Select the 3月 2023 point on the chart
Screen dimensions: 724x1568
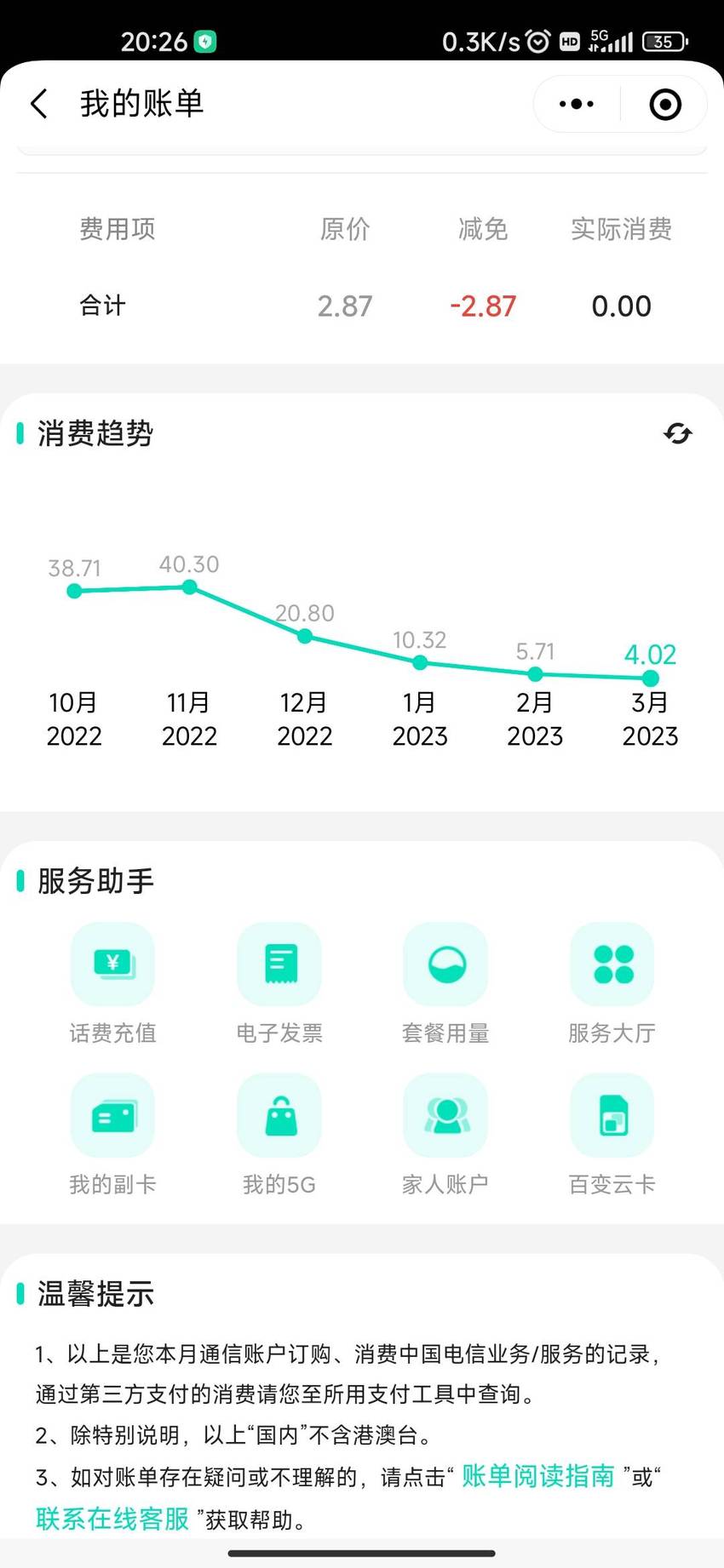point(650,678)
